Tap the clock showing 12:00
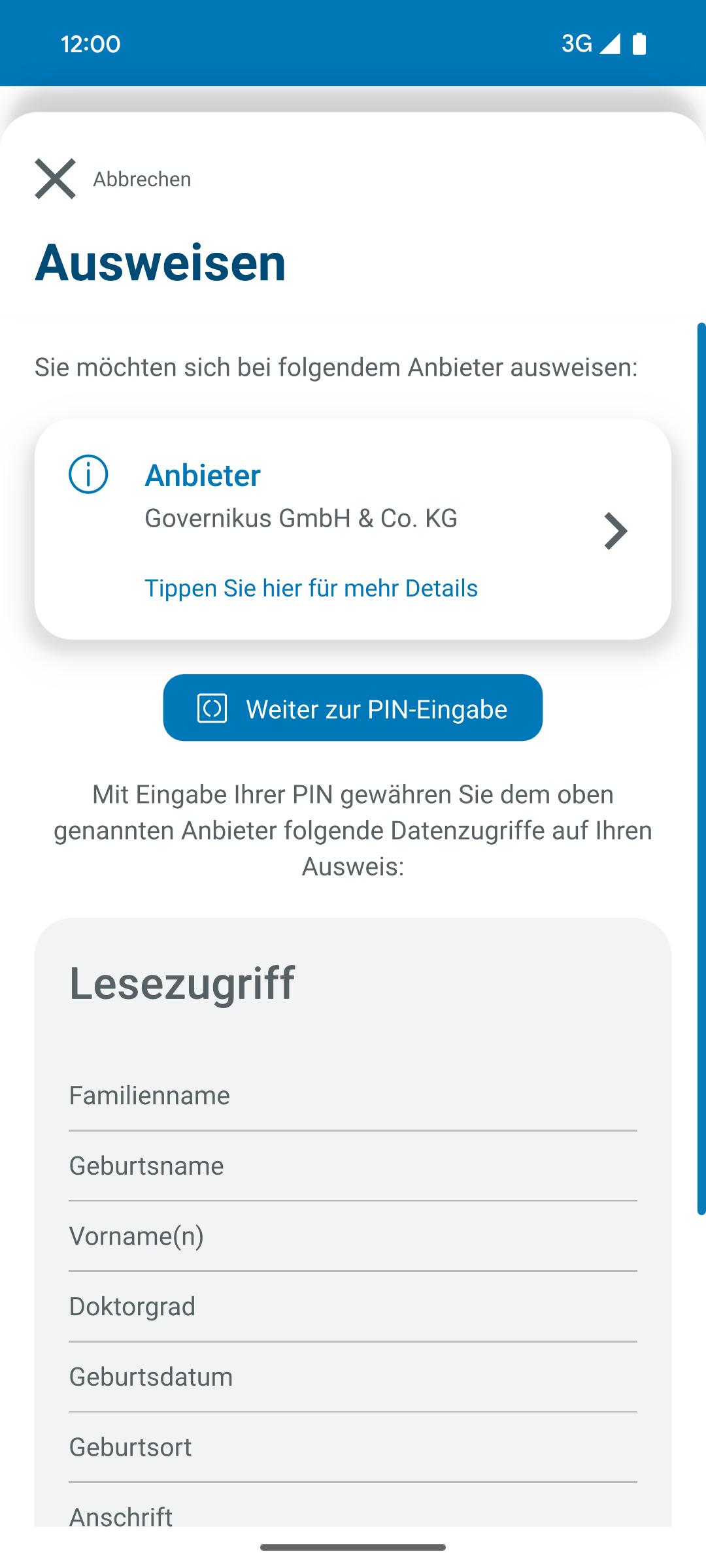706x1568 pixels. click(x=90, y=44)
